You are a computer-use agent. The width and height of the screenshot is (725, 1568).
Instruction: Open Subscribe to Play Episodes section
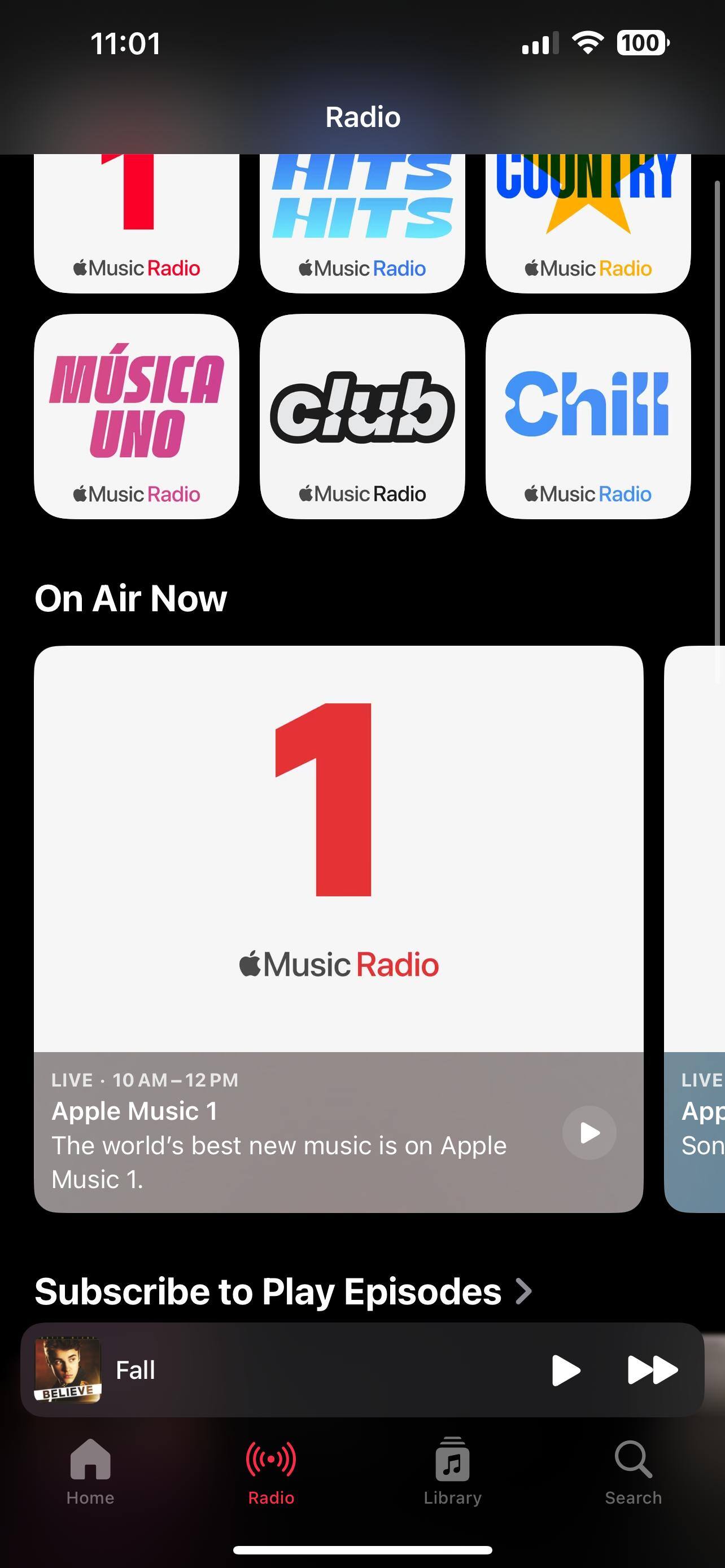click(x=283, y=1290)
